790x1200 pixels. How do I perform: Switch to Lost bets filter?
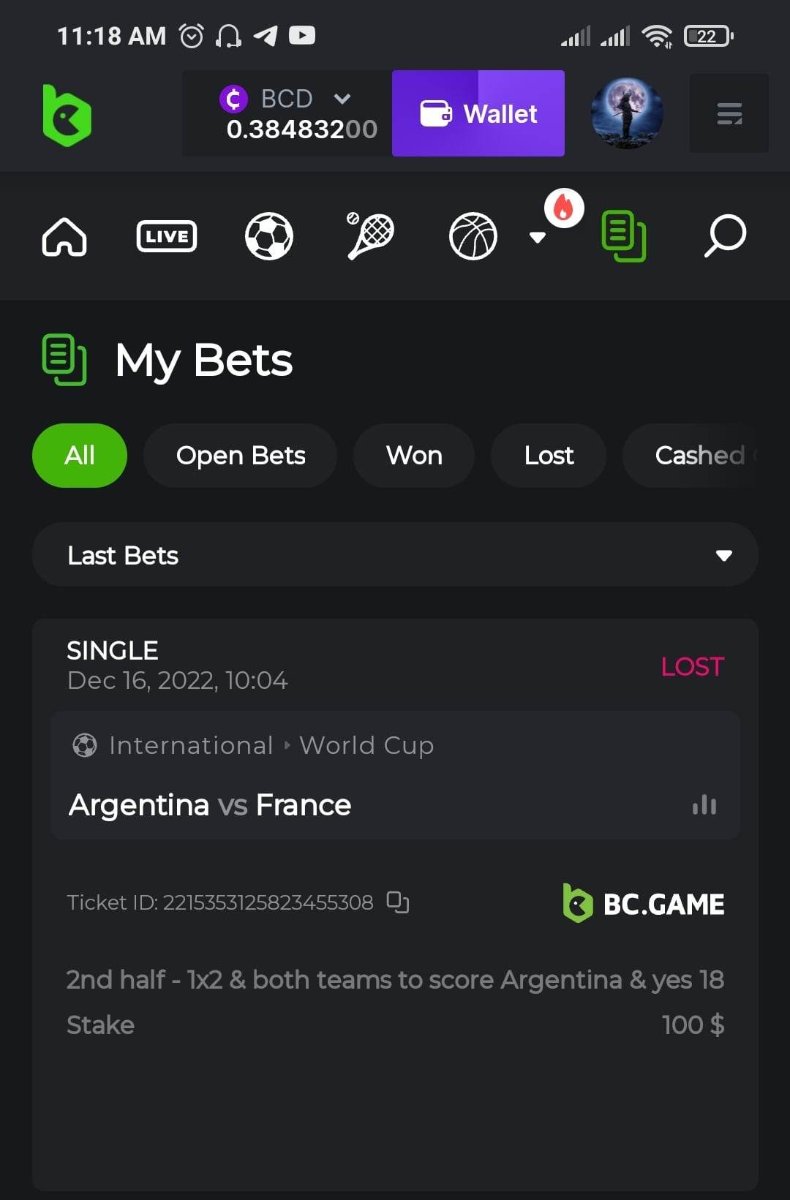tap(549, 456)
